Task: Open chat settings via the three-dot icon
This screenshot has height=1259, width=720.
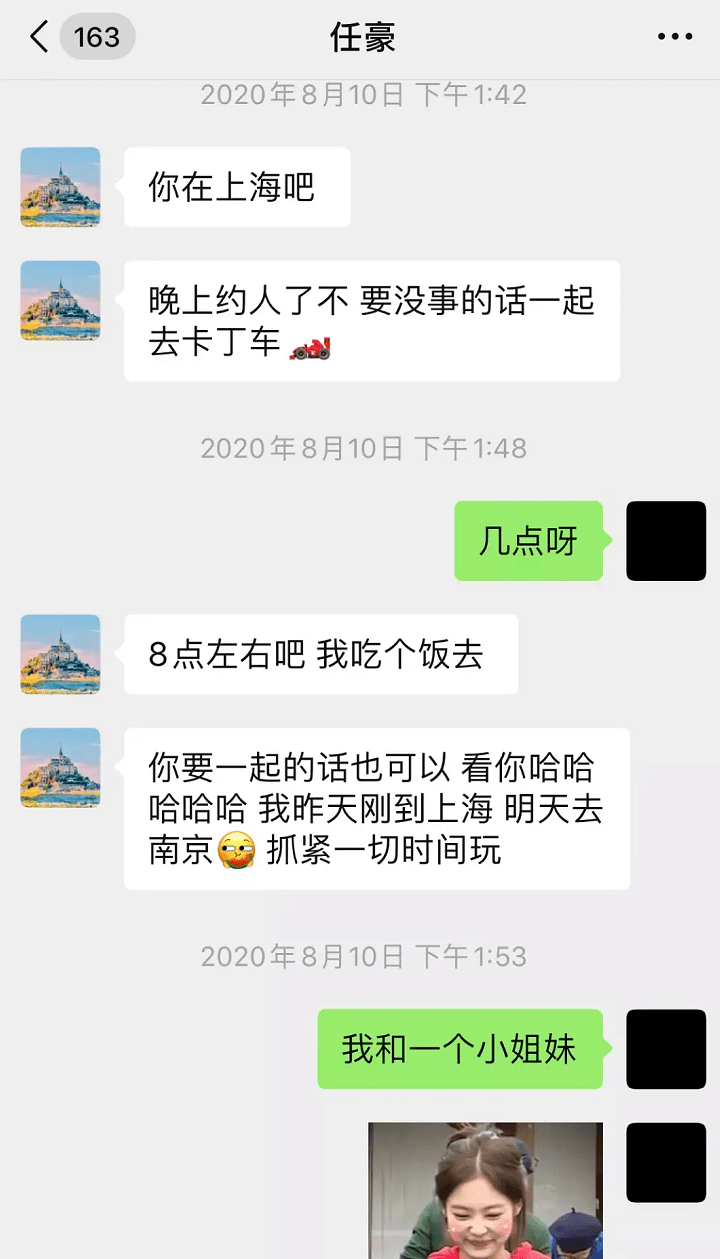Action: tap(676, 37)
